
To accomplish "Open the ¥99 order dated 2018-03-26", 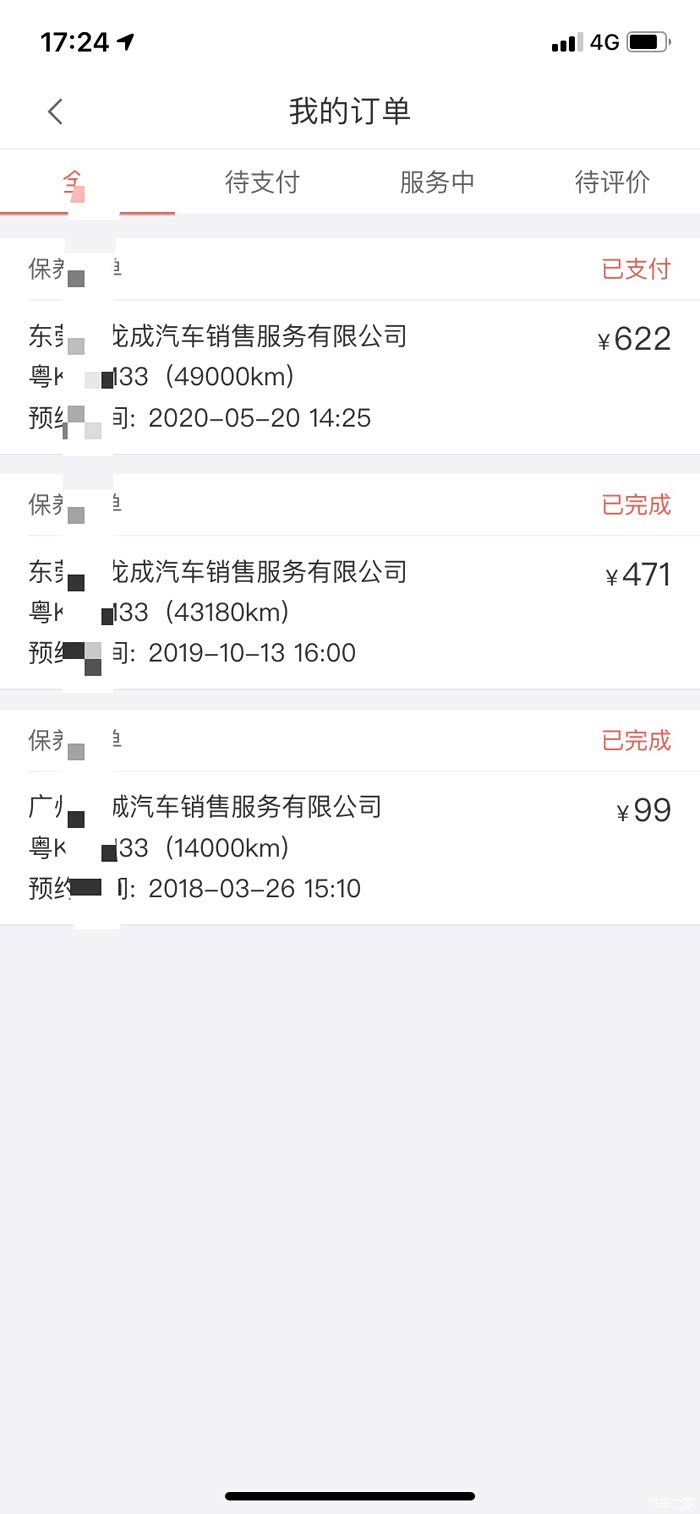I will tap(350, 847).
